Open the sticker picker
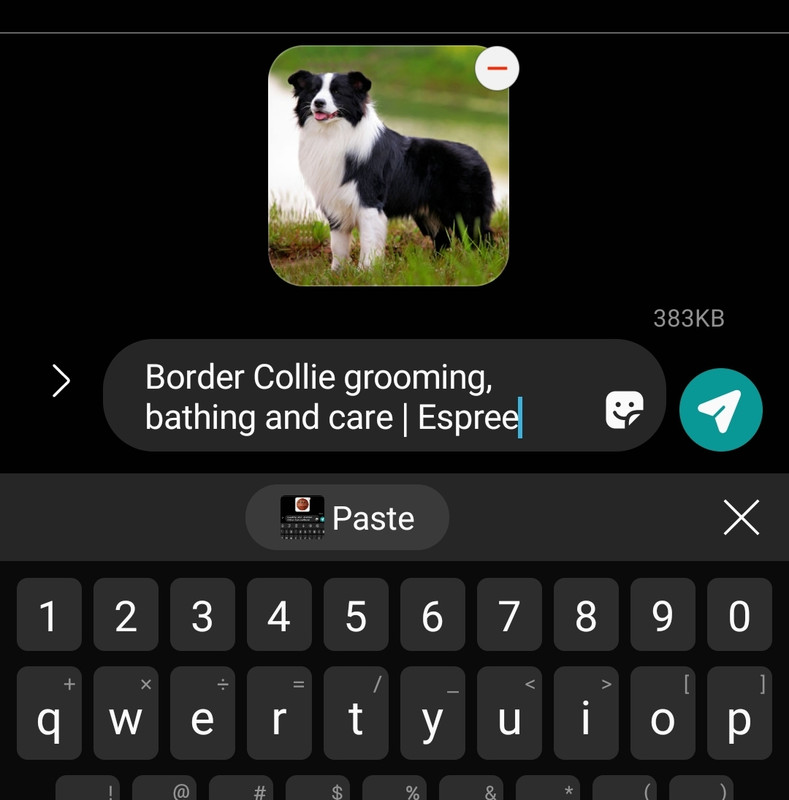 [x=625, y=410]
